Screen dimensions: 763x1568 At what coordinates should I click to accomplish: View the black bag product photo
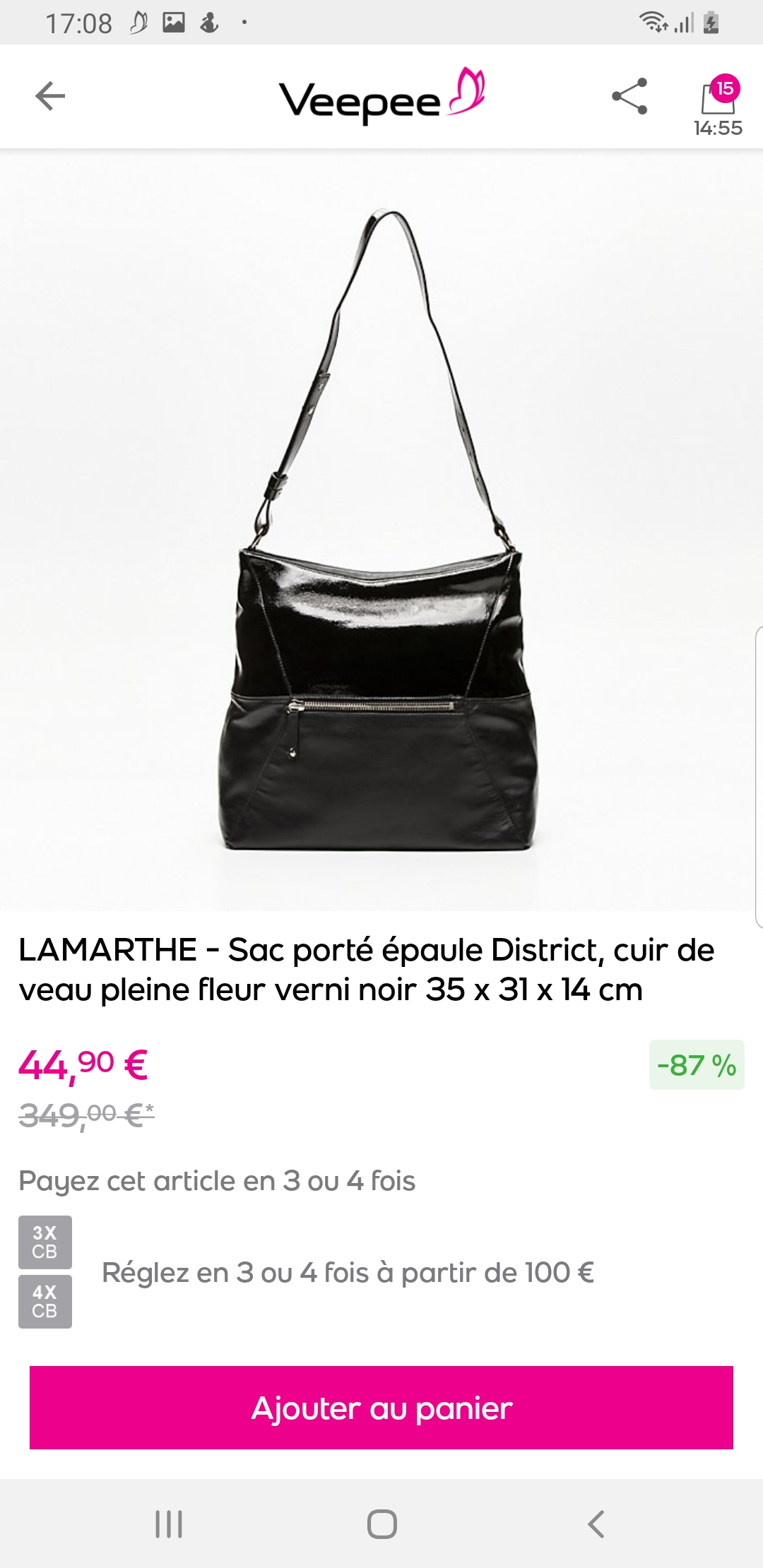pyautogui.click(x=380, y=530)
